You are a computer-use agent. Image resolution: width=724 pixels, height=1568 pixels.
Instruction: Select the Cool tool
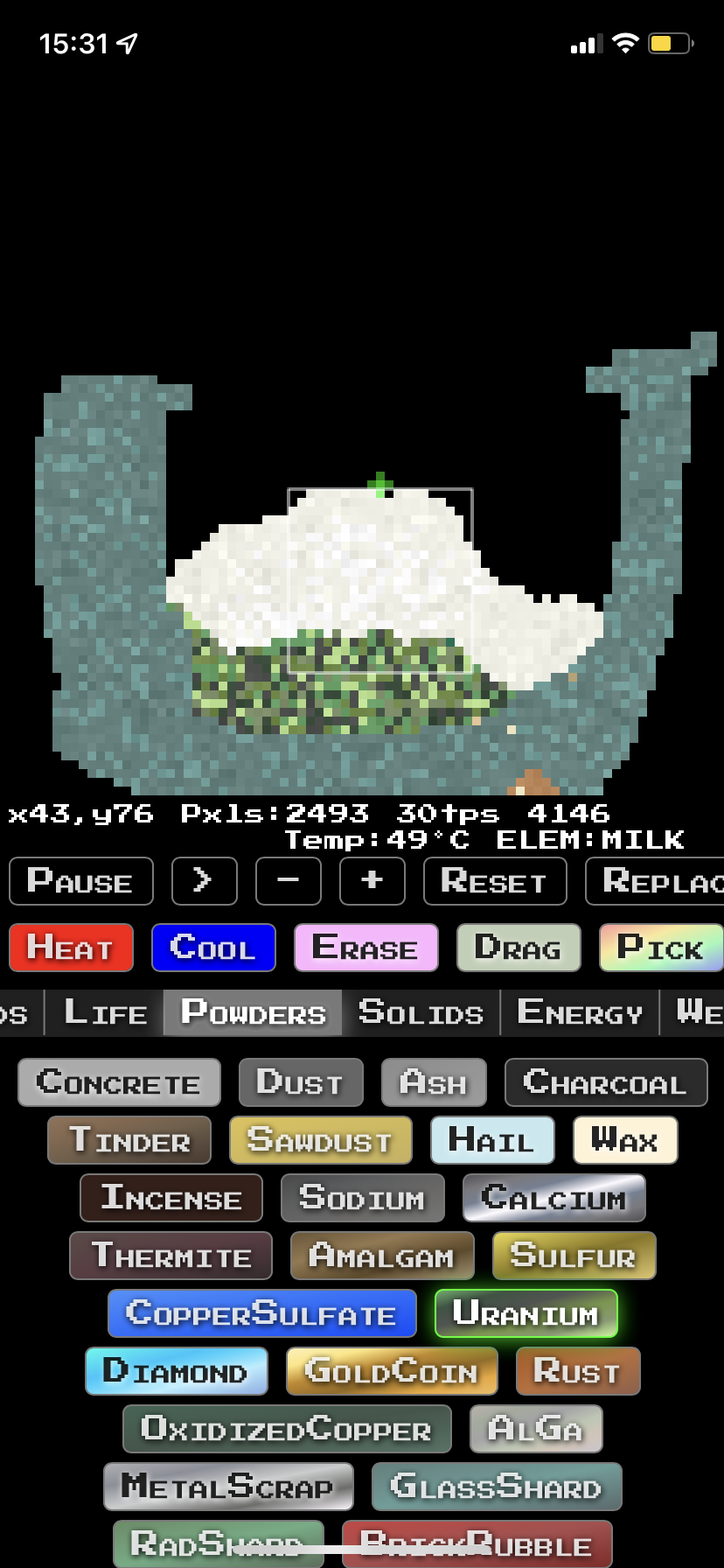point(213,948)
